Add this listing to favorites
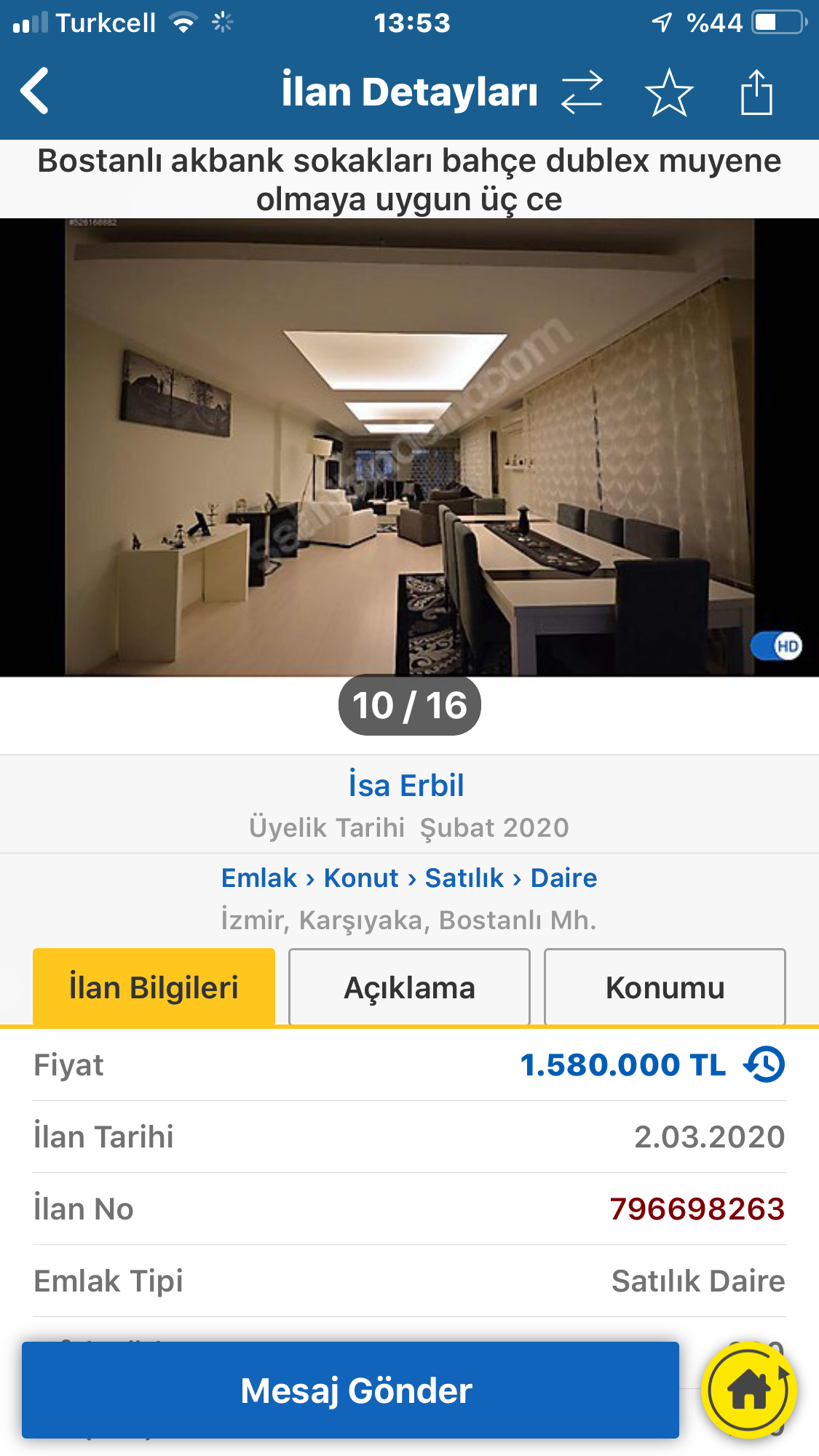 668,92
